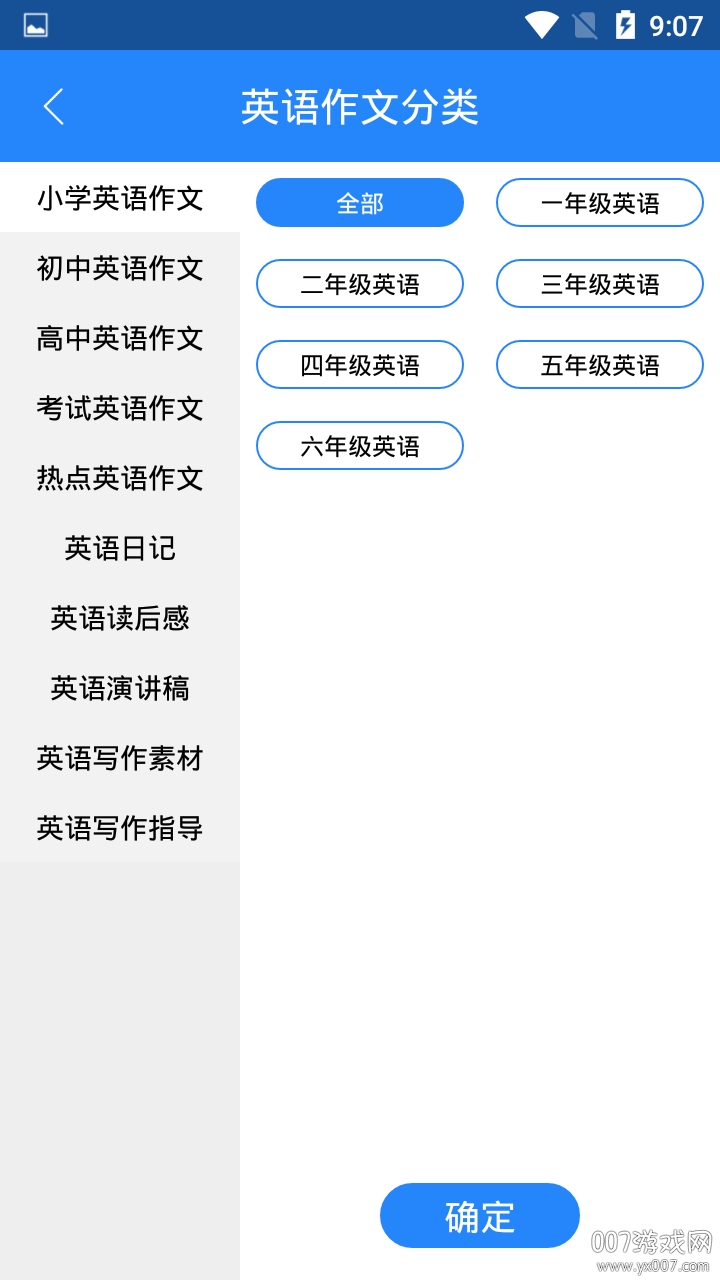Switch to 热点英语作文
This screenshot has width=720, height=1280.
[x=120, y=478]
